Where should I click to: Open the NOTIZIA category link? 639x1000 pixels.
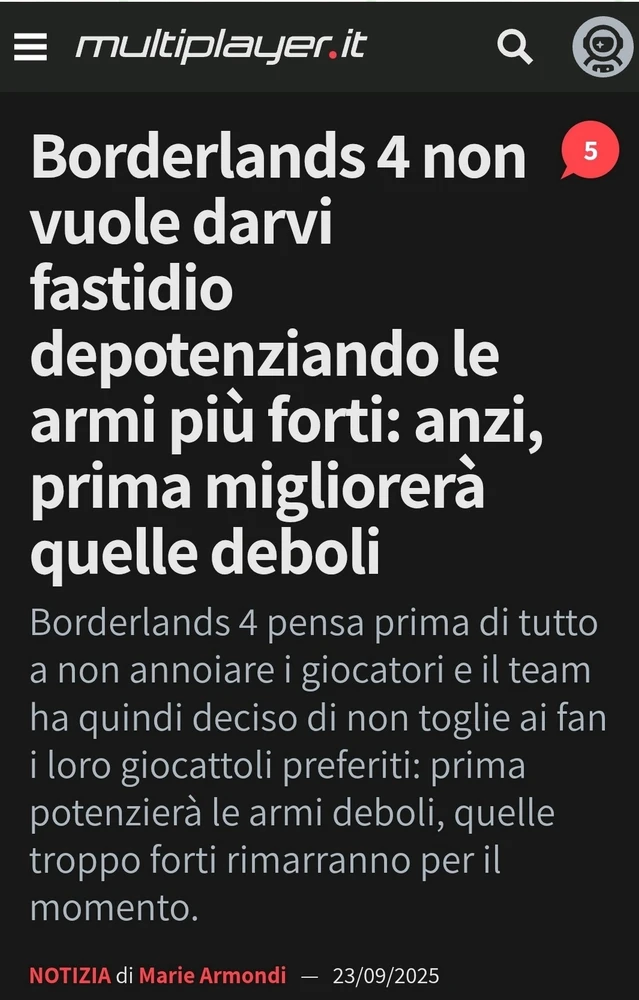[70, 975]
